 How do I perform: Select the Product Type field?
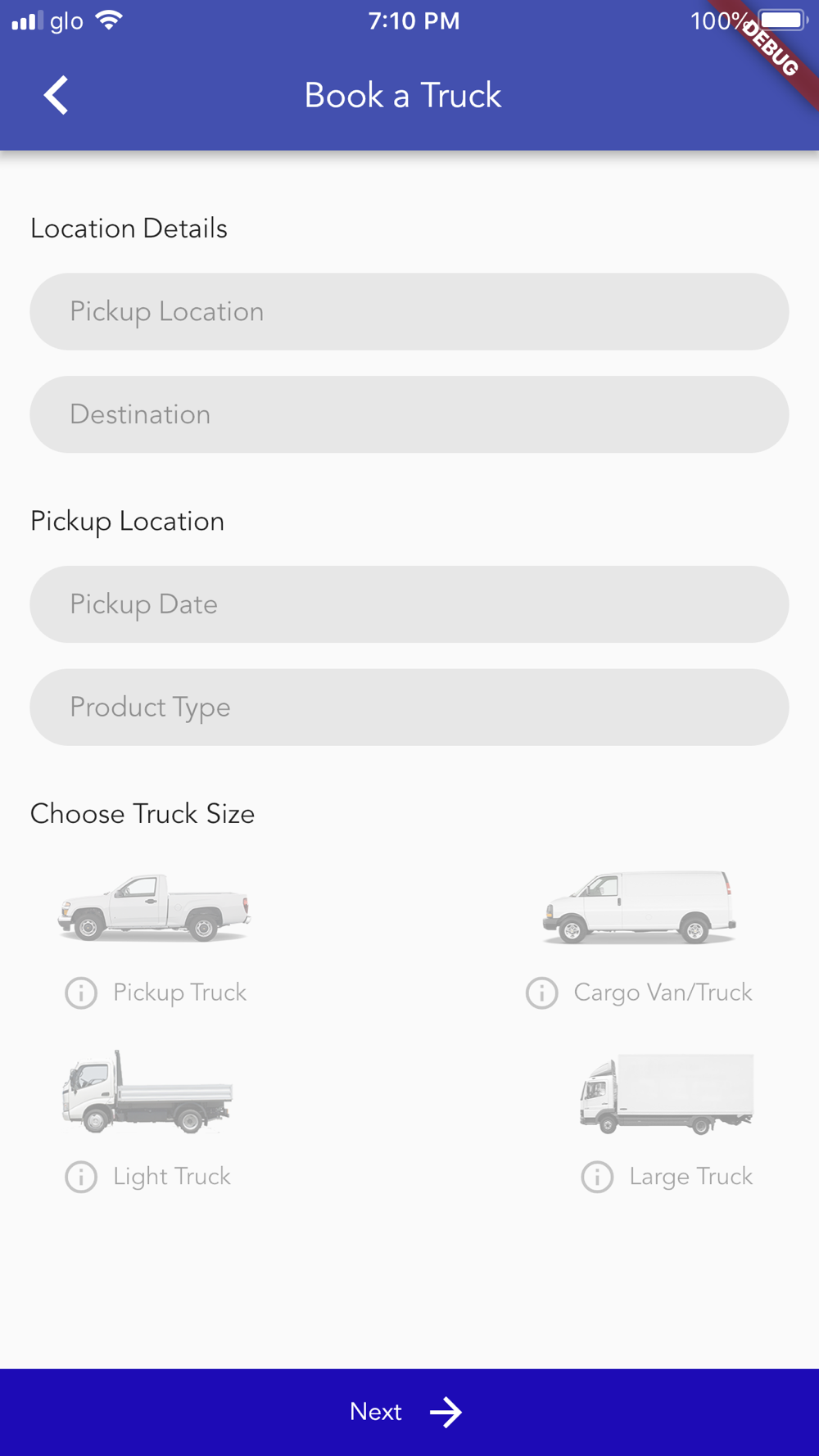coord(409,708)
